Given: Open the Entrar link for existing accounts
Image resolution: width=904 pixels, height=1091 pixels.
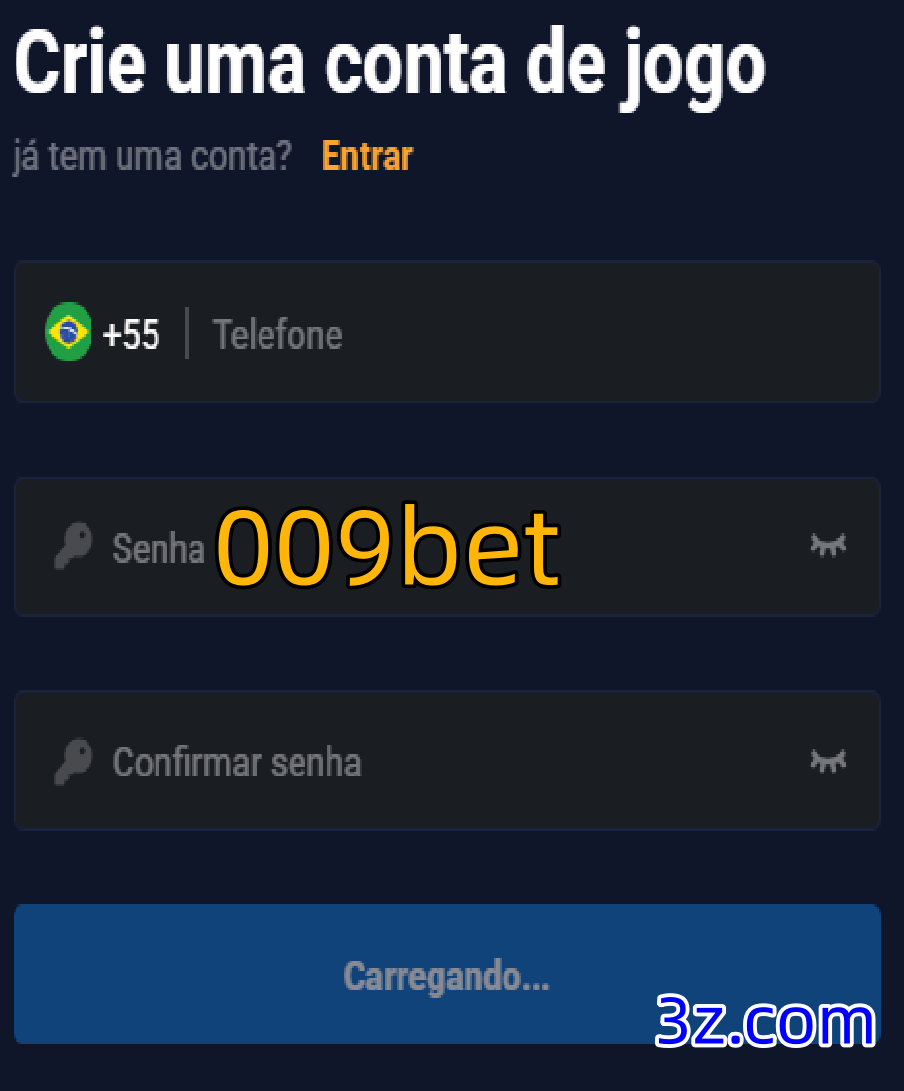Looking at the screenshot, I should (366, 156).
